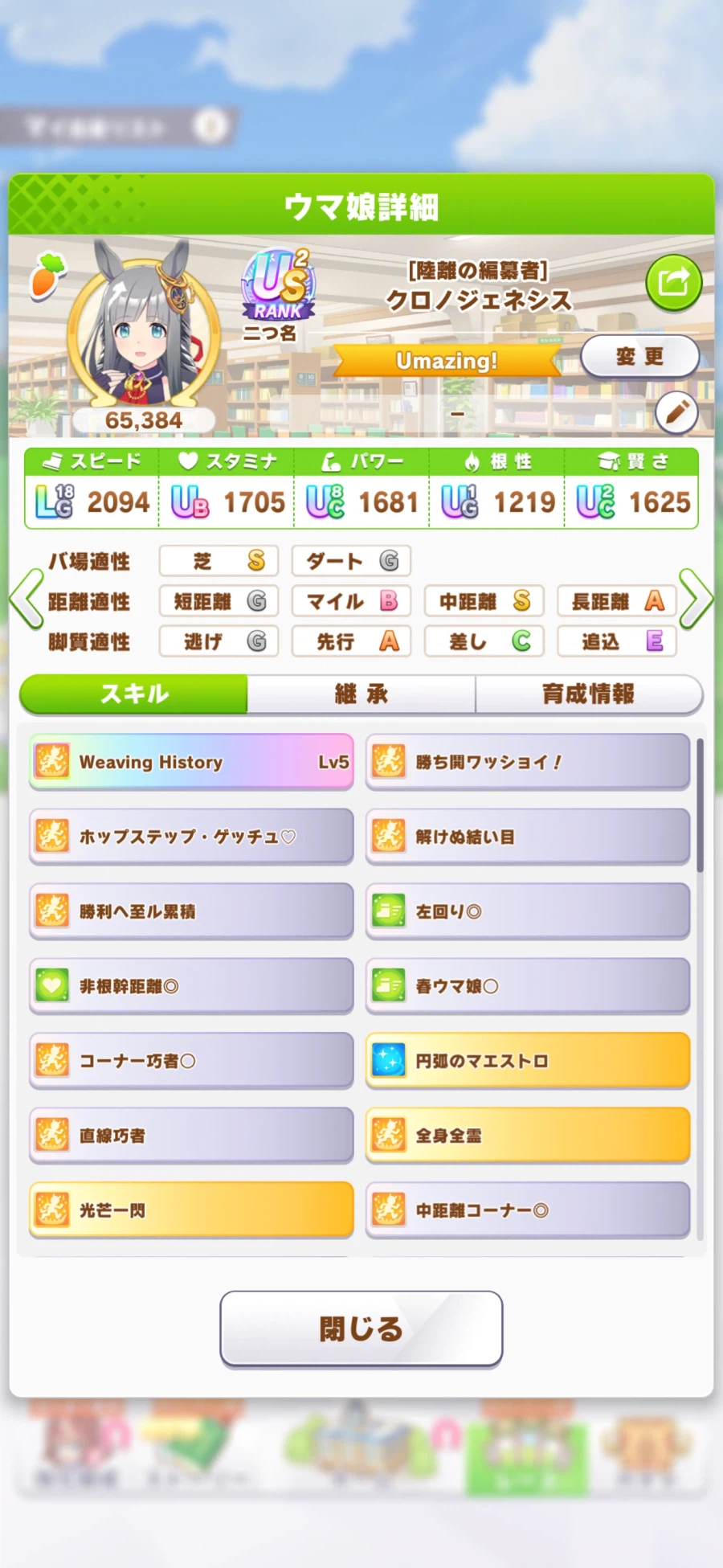Select the スキル tab

(x=134, y=694)
